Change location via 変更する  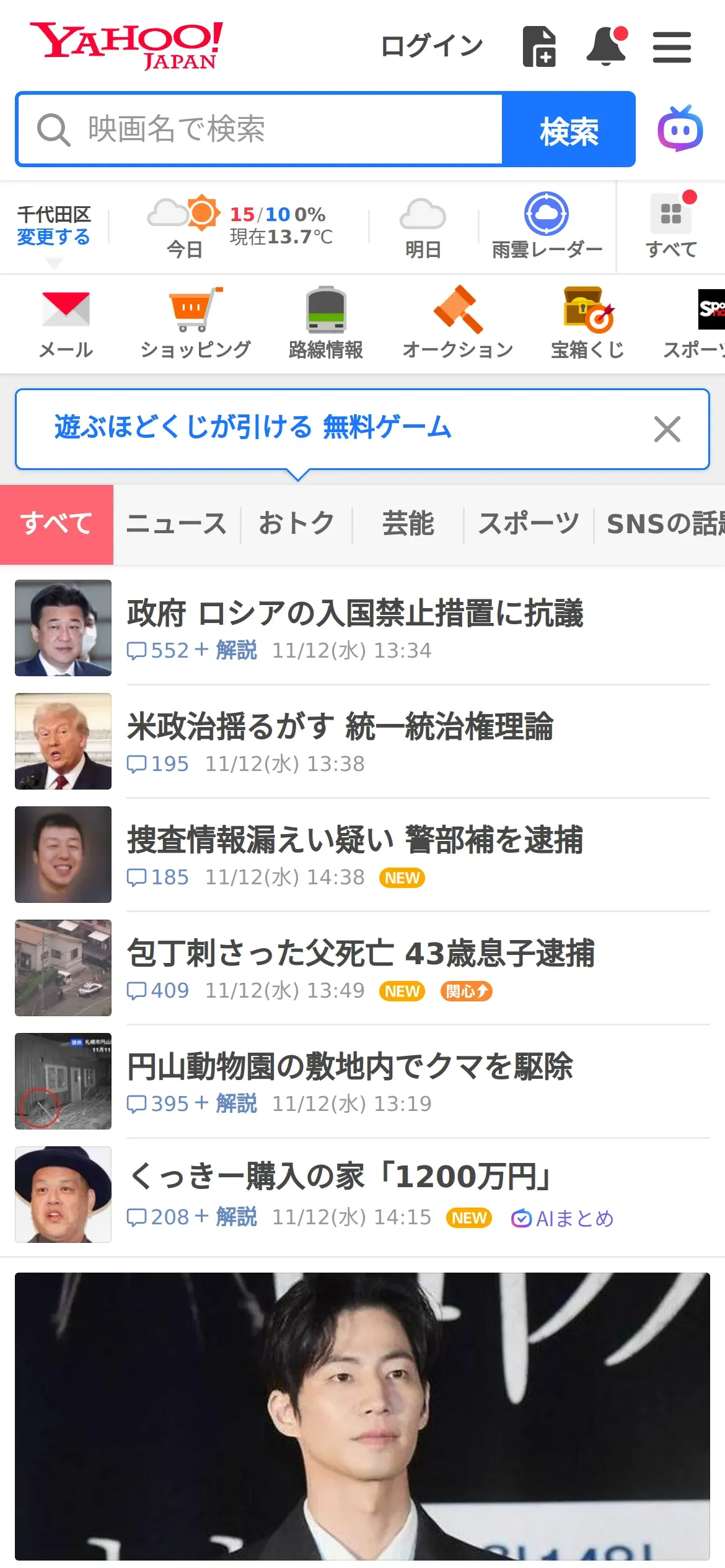pos(53,237)
